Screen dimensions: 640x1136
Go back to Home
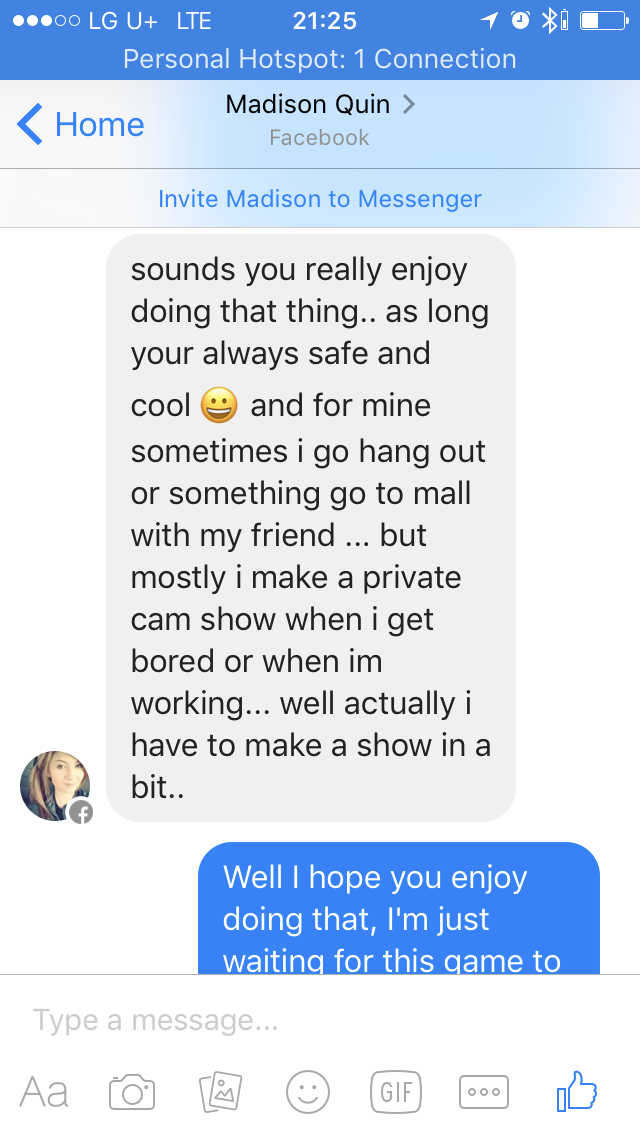[x=81, y=125]
